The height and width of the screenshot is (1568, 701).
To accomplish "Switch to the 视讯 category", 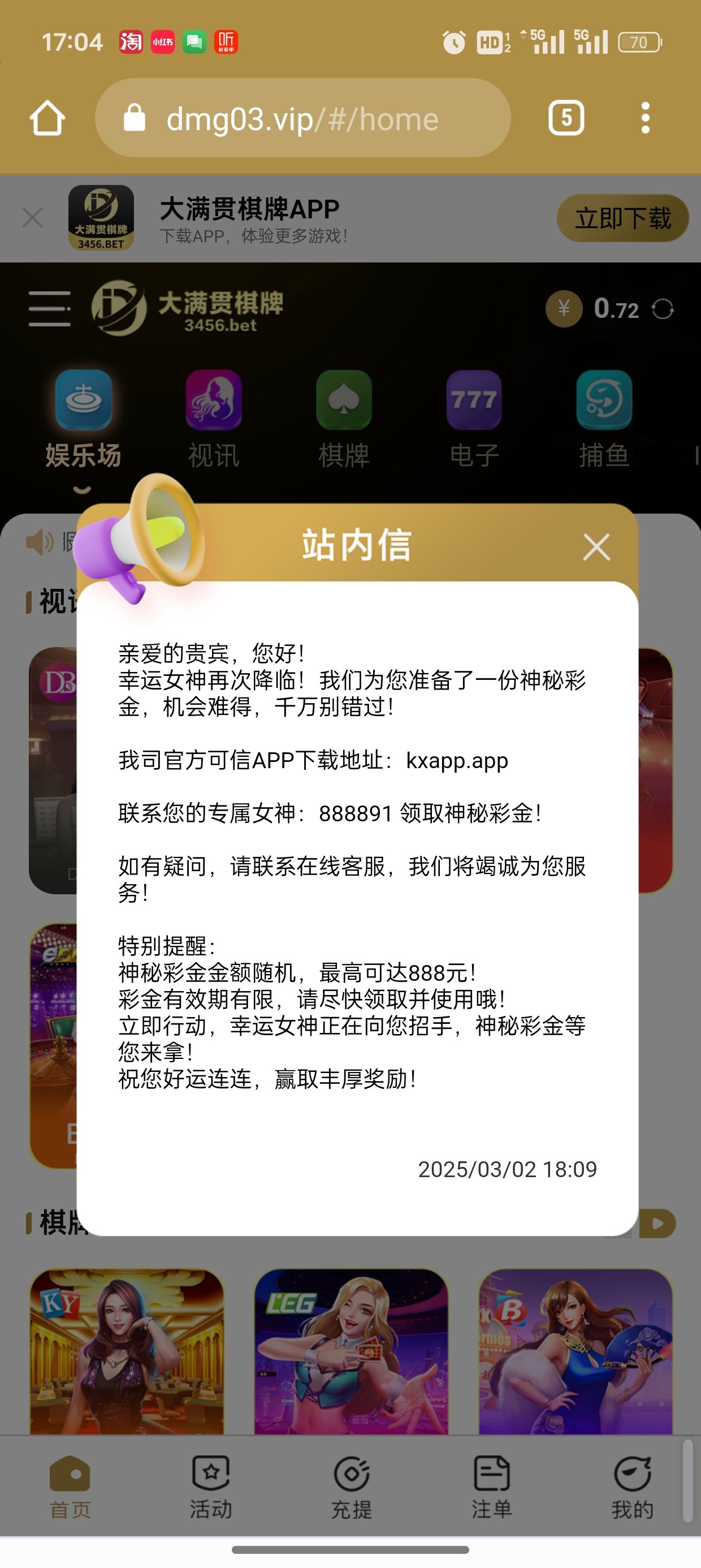I will (x=214, y=420).
